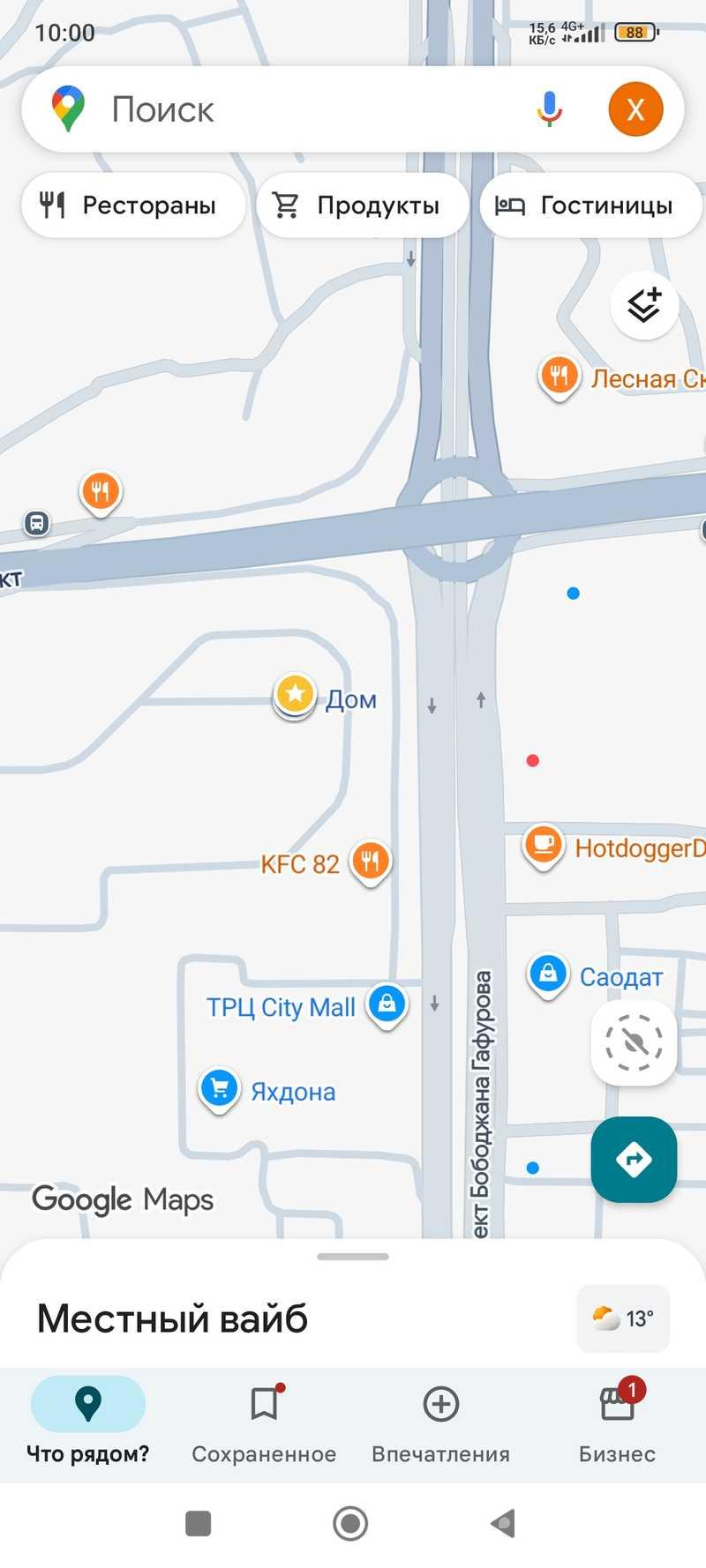Open the Поиск search field
Image resolution: width=706 pixels, height=1568 pixels.
pos(291,110)
